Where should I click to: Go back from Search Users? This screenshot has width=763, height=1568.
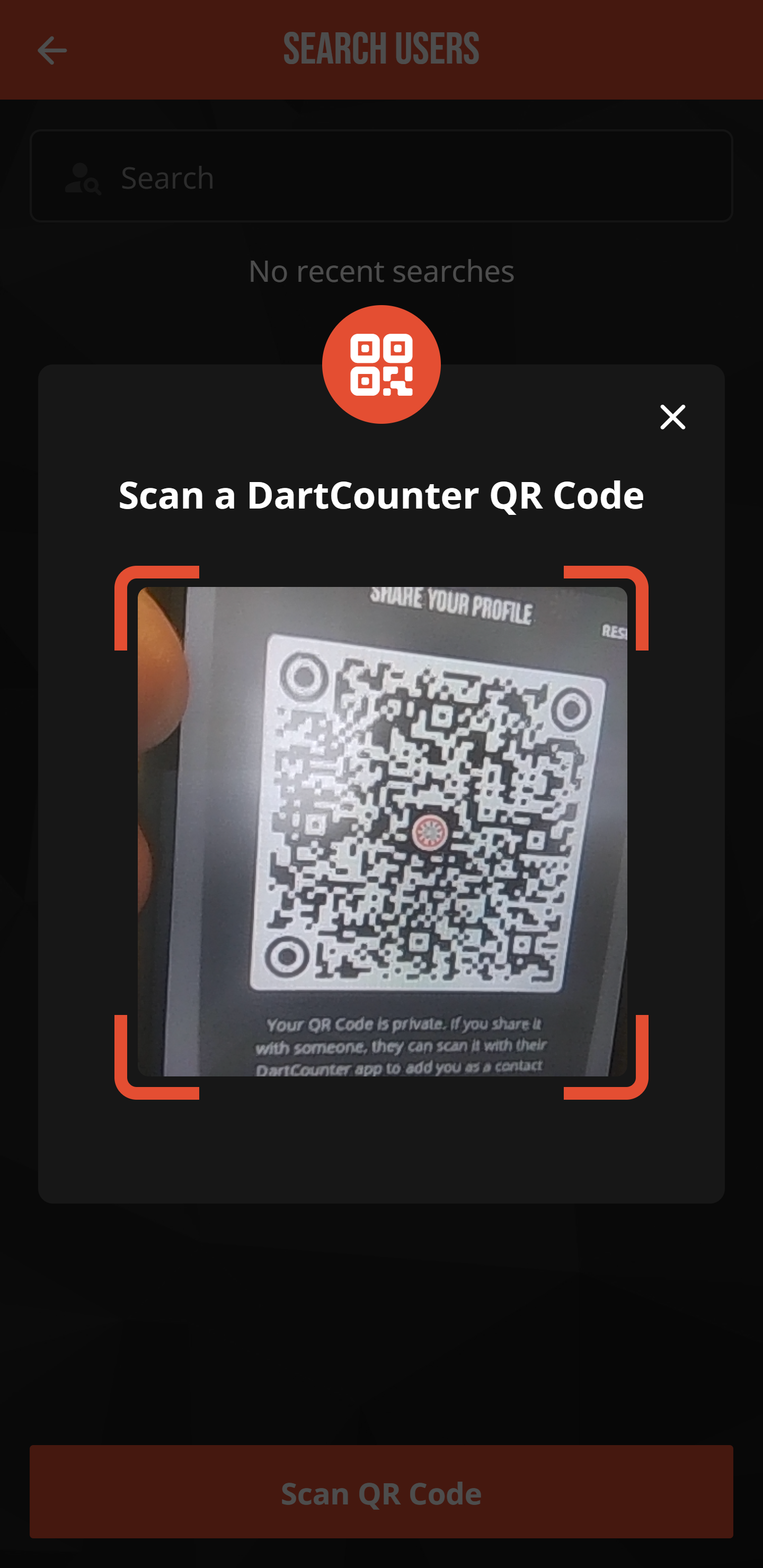pyautogui.click(x=52, y=50)
